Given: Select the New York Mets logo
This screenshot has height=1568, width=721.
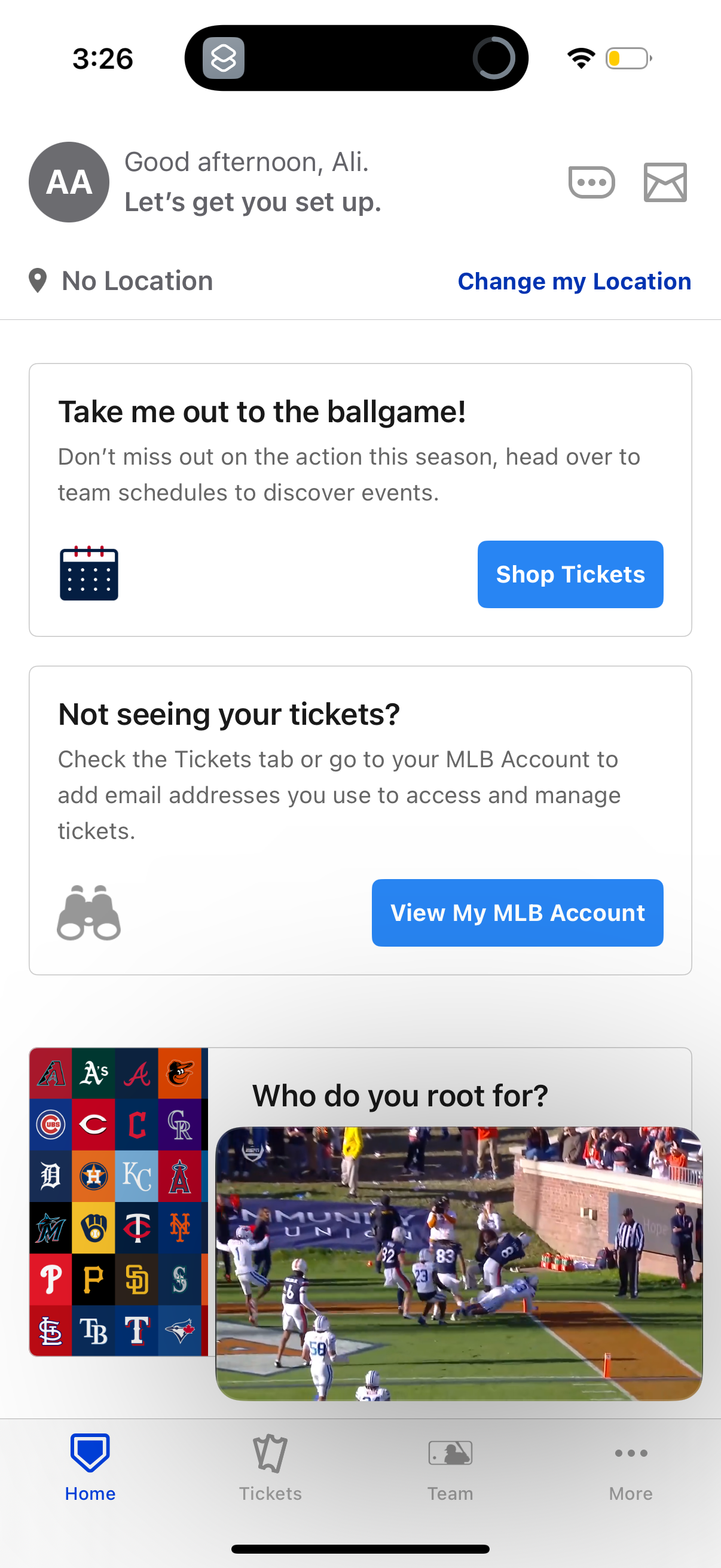Looking at the screenshot, I should (x=181, y=1228).
